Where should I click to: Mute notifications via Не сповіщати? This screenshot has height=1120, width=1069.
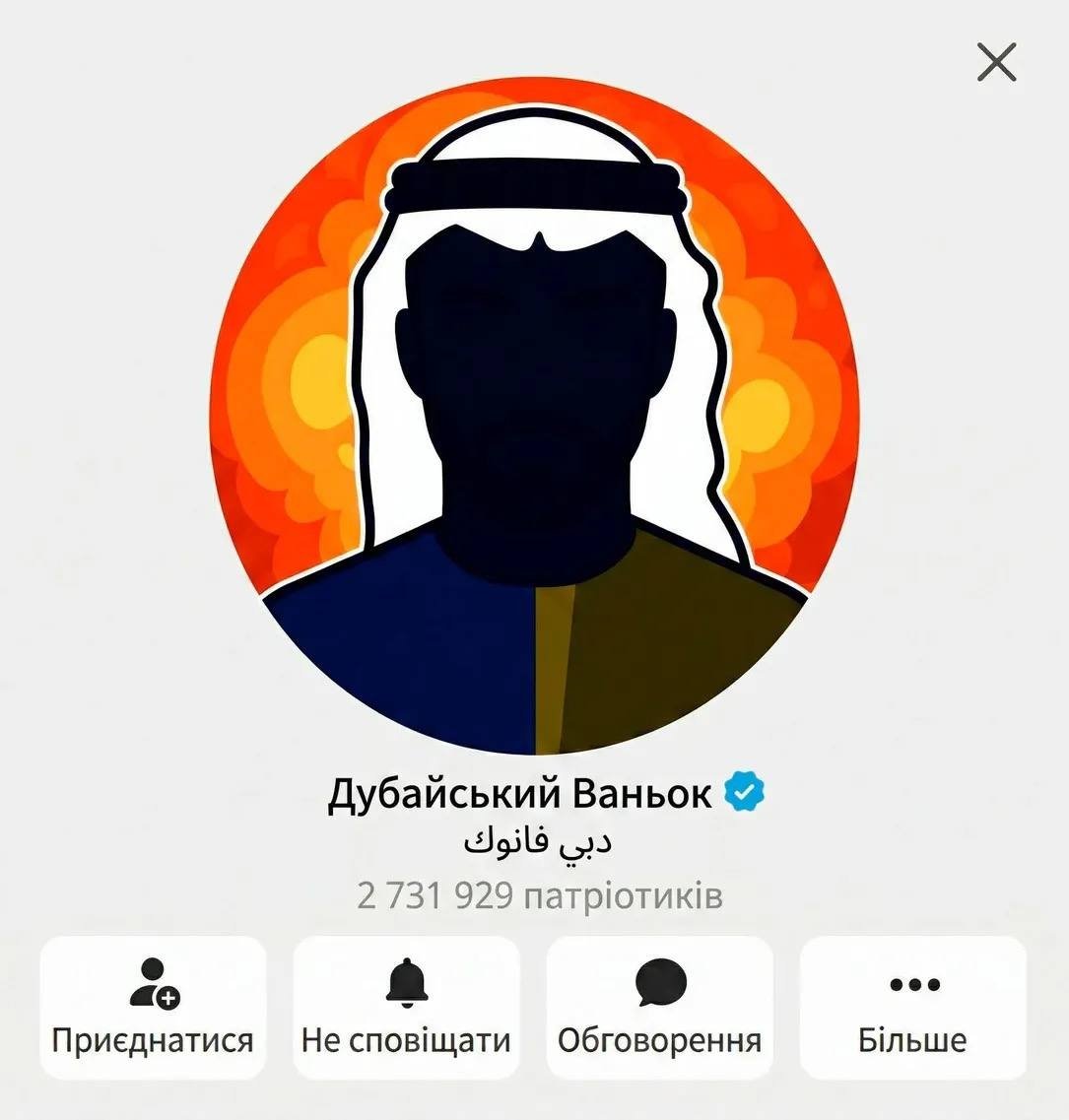click(x=406, y=1007)
